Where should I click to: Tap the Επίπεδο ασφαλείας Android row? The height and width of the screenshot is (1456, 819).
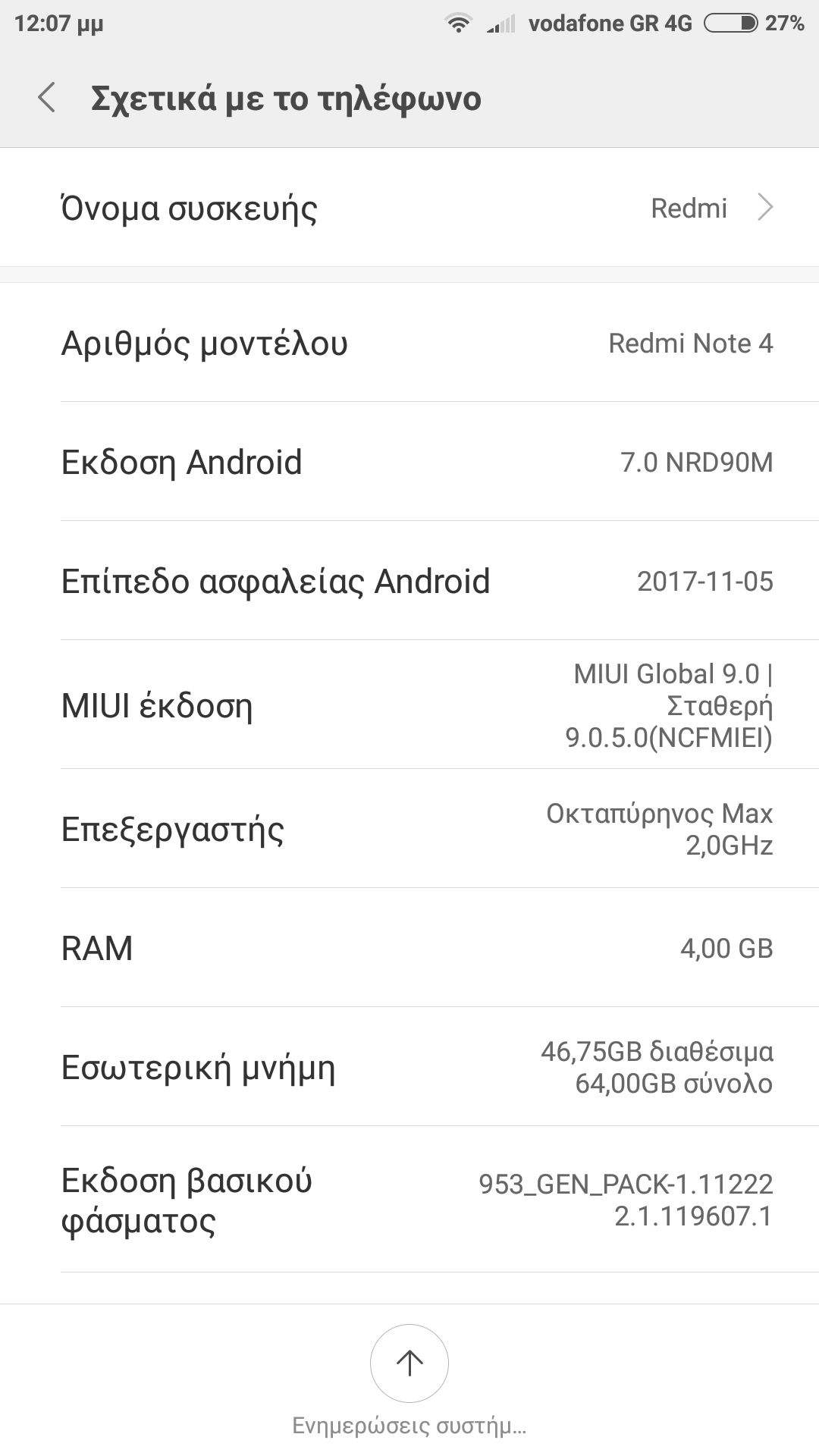409,581
